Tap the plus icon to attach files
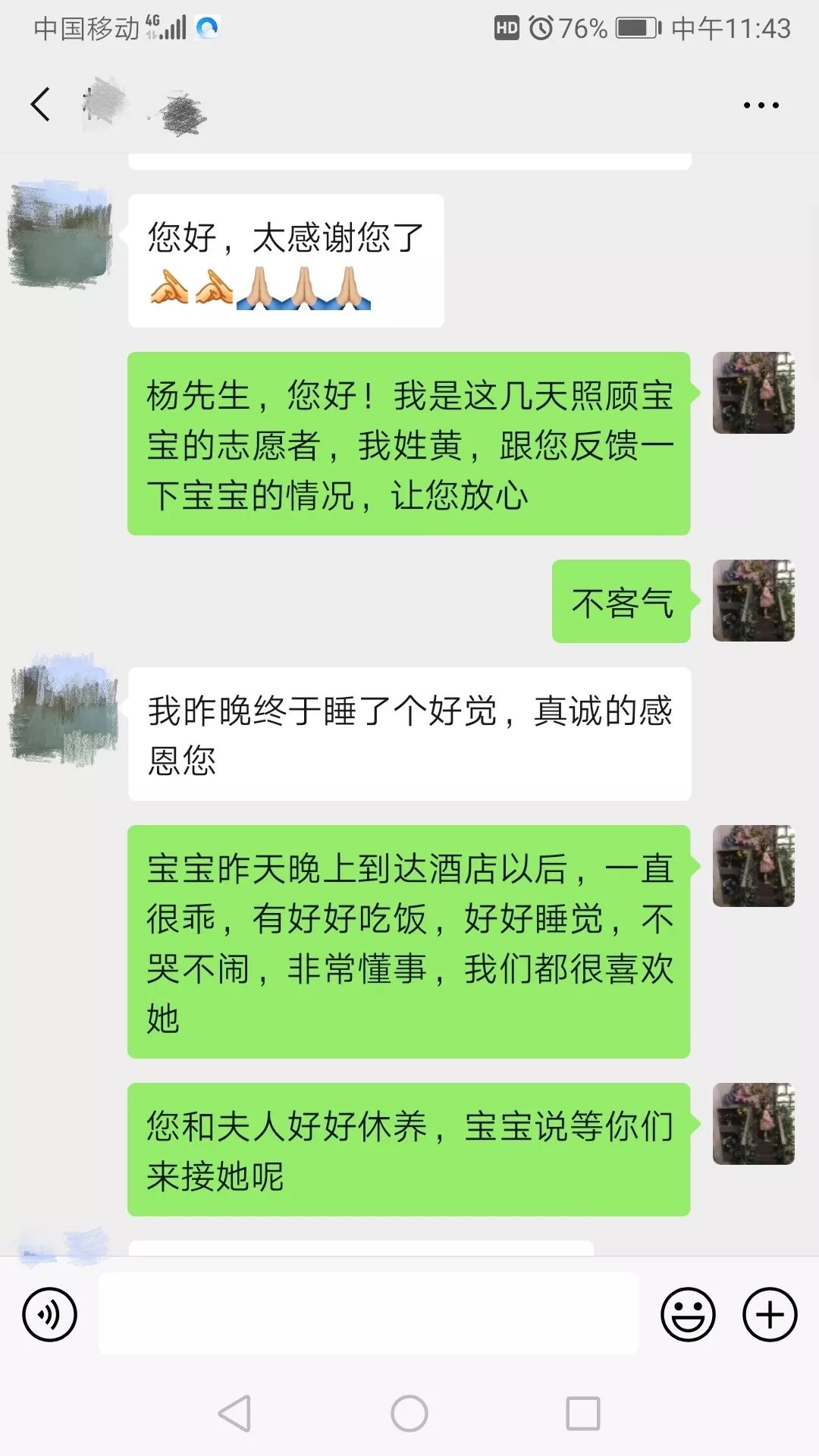 coord(769,1313)
